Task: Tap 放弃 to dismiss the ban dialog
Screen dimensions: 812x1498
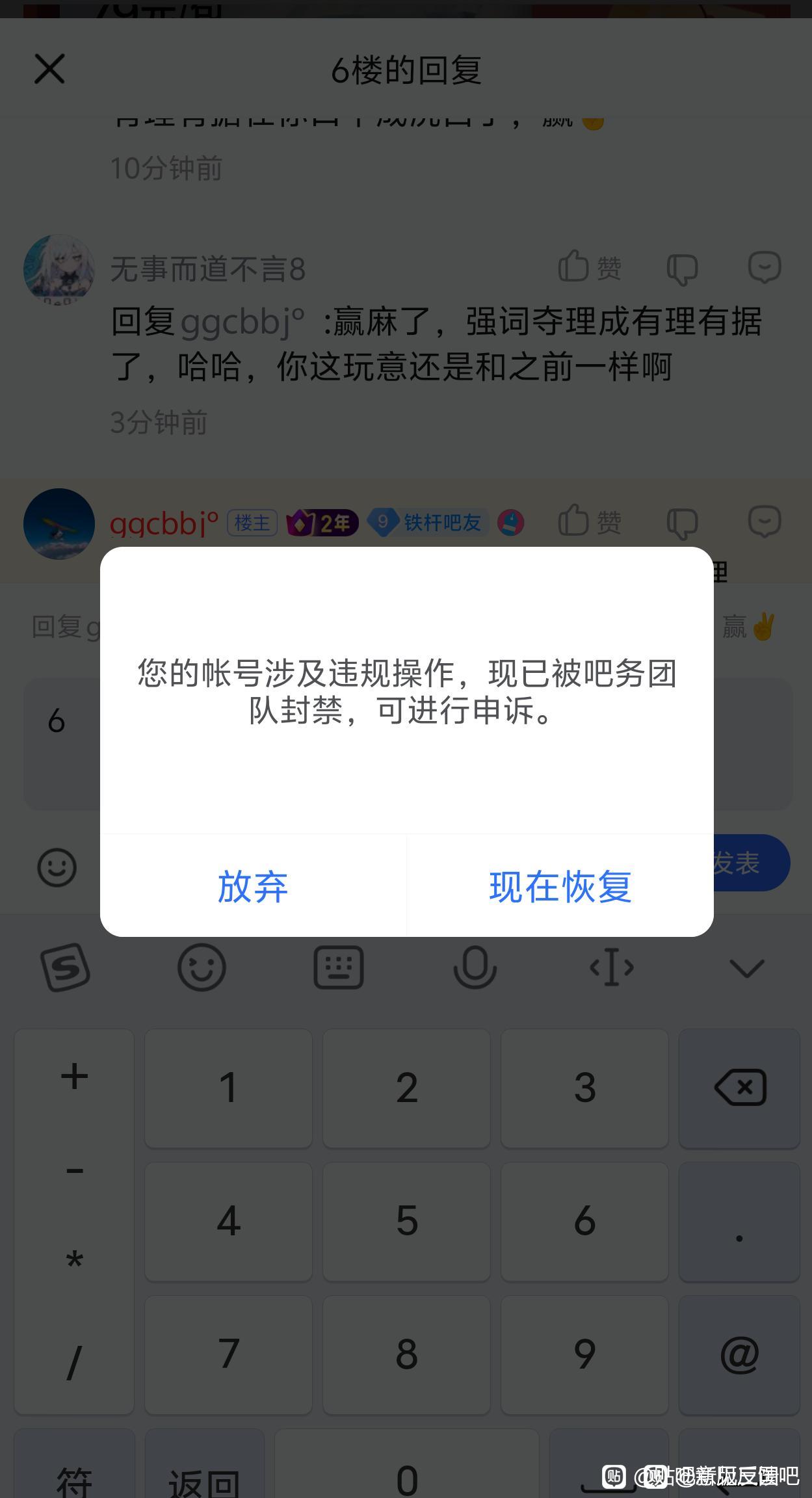Action: coord(253,886)
